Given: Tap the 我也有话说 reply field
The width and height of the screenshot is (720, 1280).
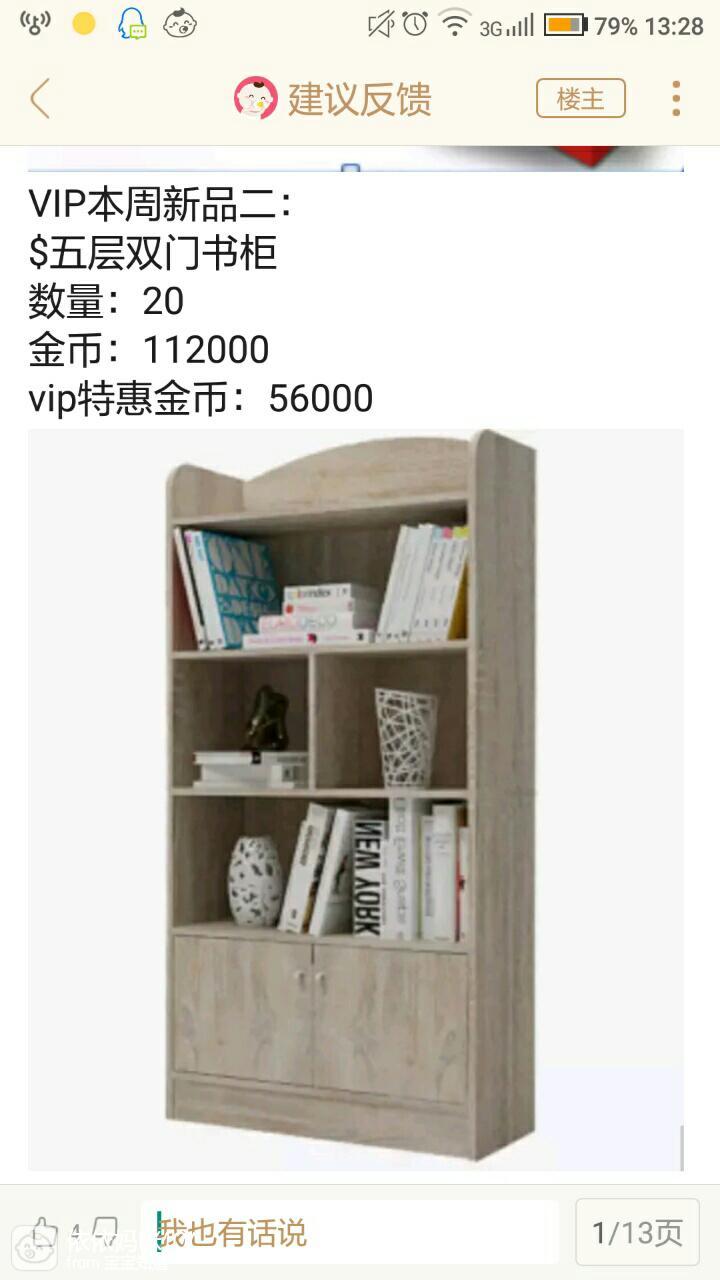Looking at the screenshot, I should tap(350, 1232).
